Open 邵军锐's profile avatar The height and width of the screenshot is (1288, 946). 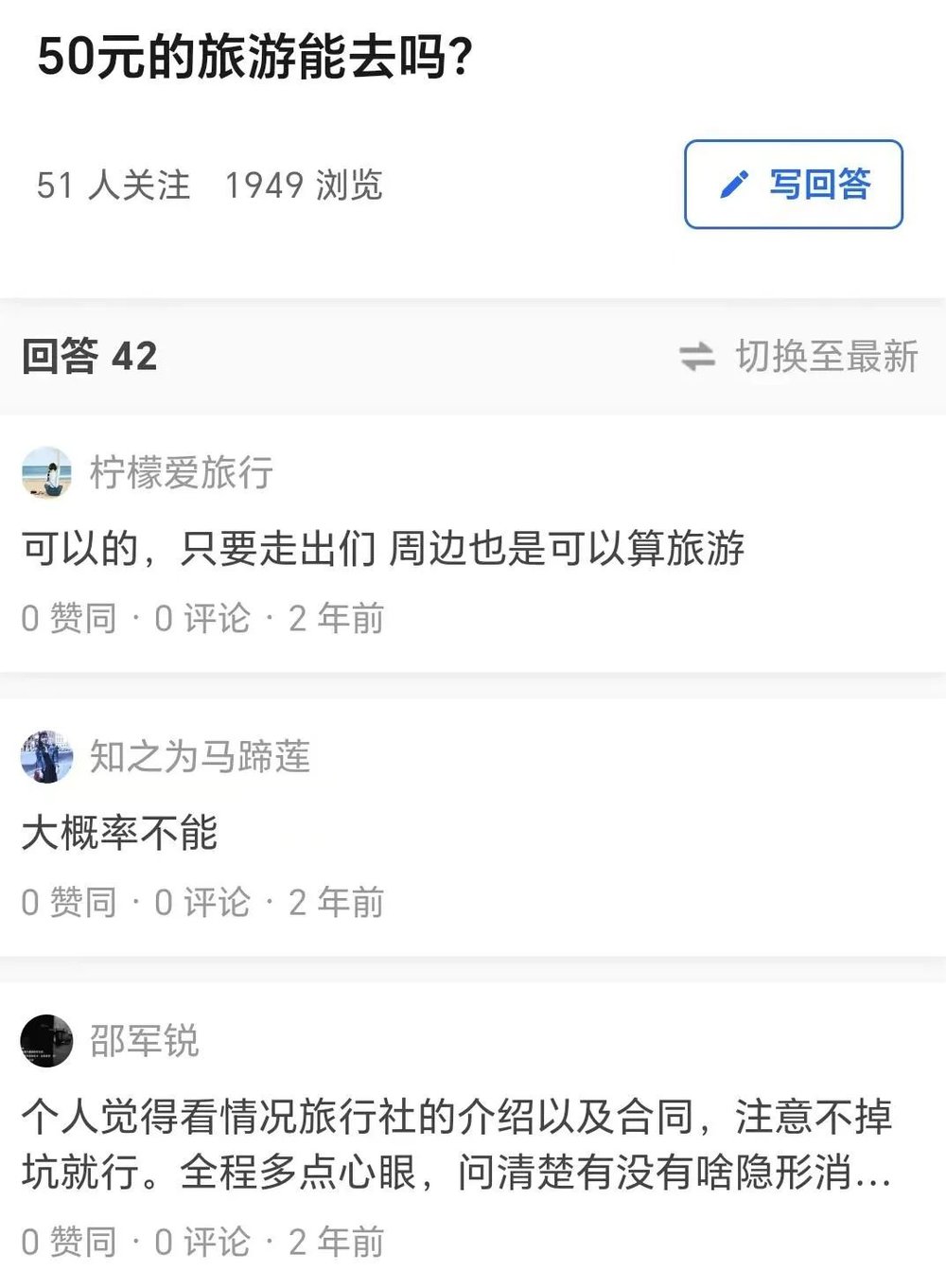click(x=46, y=1041)
